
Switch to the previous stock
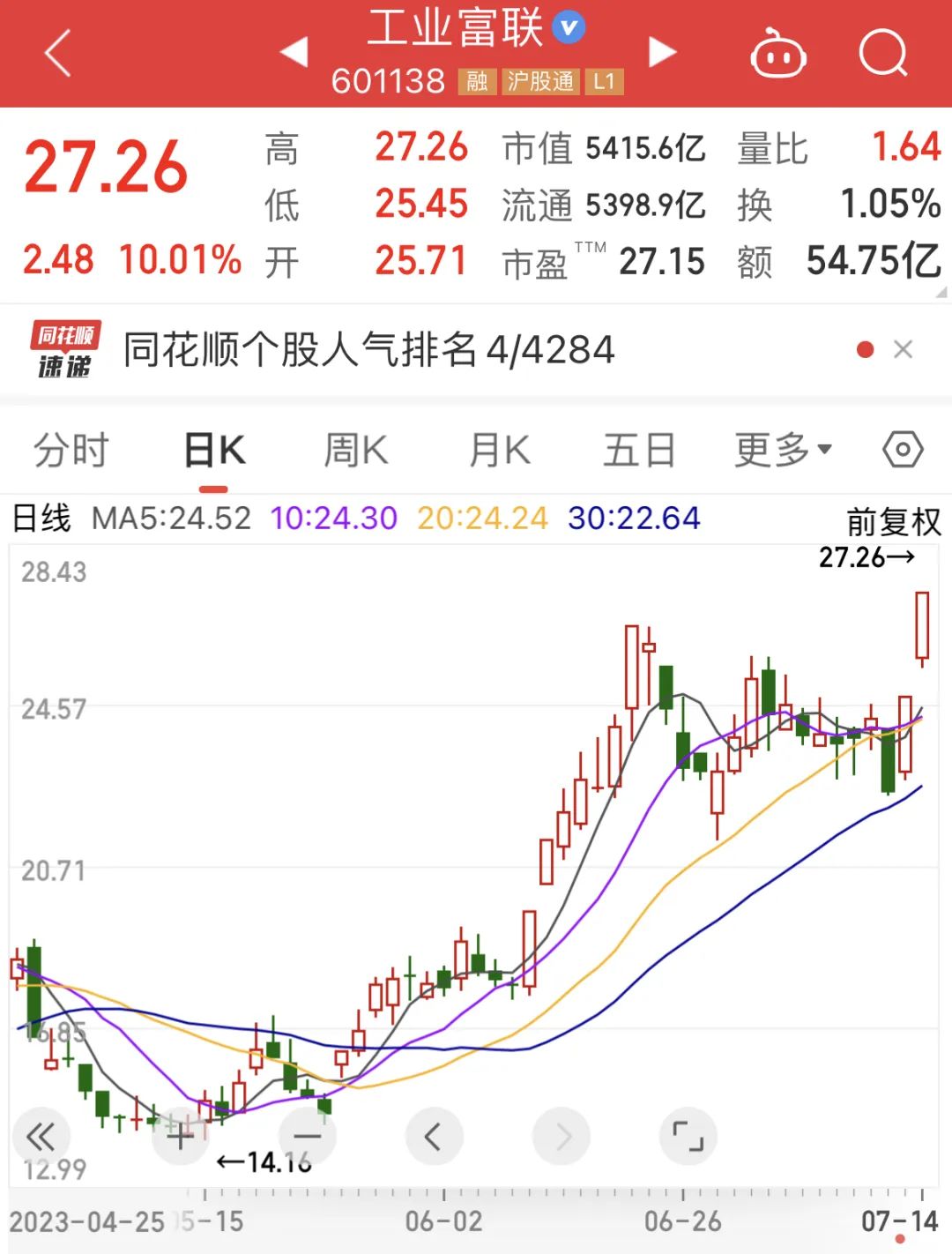(294, 52)
